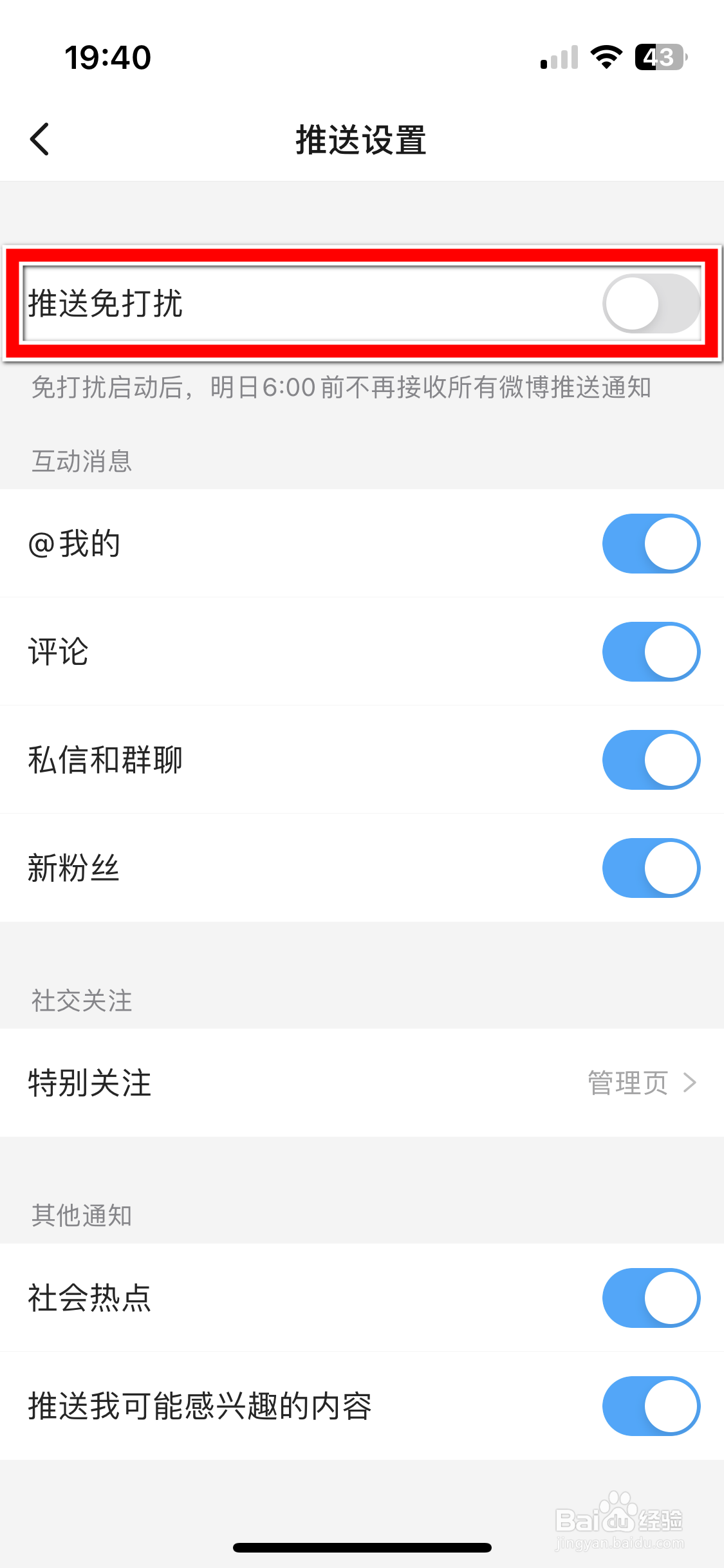
Task: Disable 社会热点 trending topic pushes
Action: 651,1298
